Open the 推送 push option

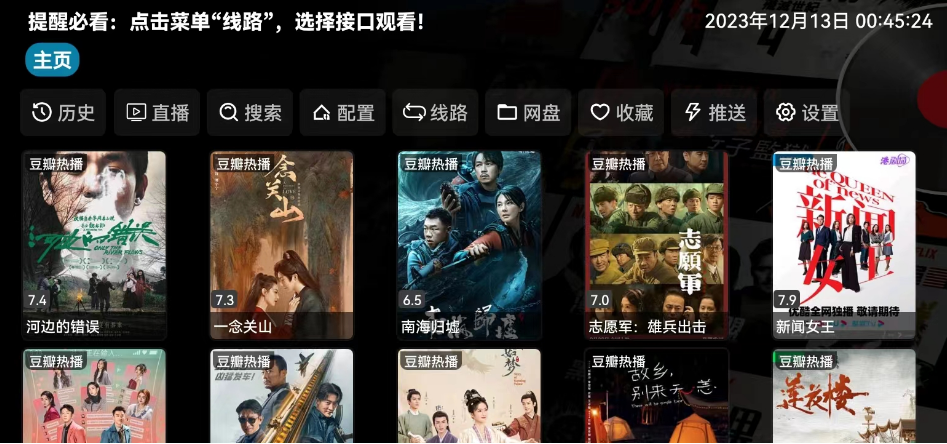(714, 113)
